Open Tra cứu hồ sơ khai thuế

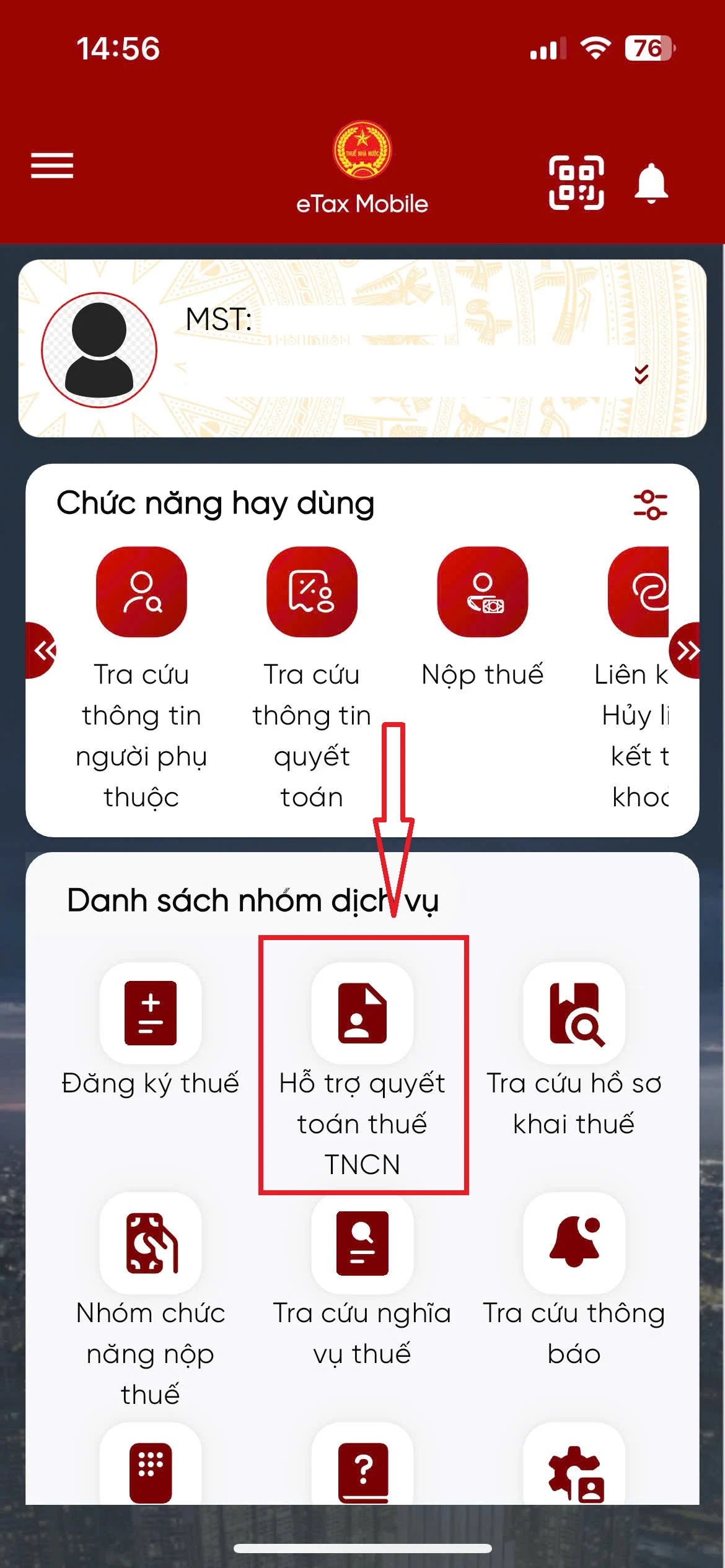[574, 1013]
